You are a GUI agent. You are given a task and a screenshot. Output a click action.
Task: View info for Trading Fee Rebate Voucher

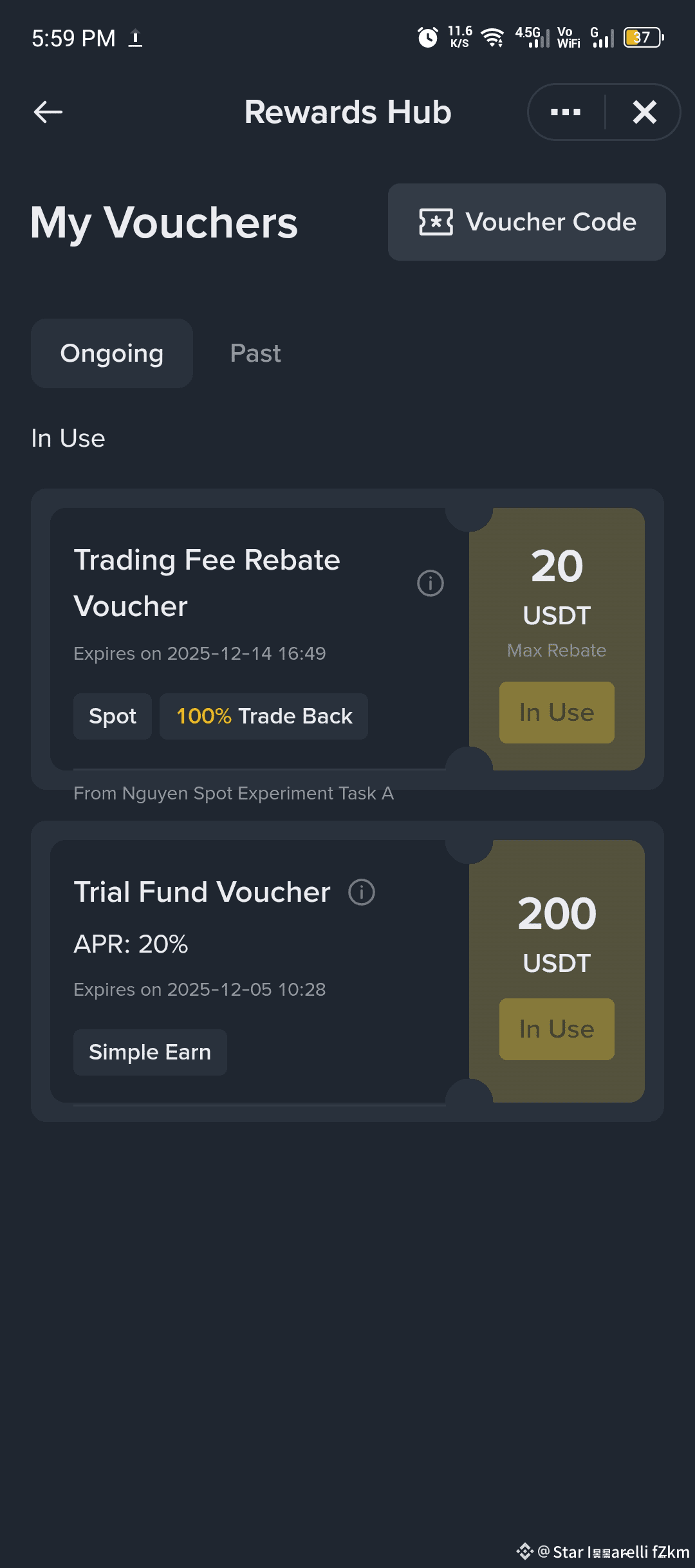(x=431, y=583)
